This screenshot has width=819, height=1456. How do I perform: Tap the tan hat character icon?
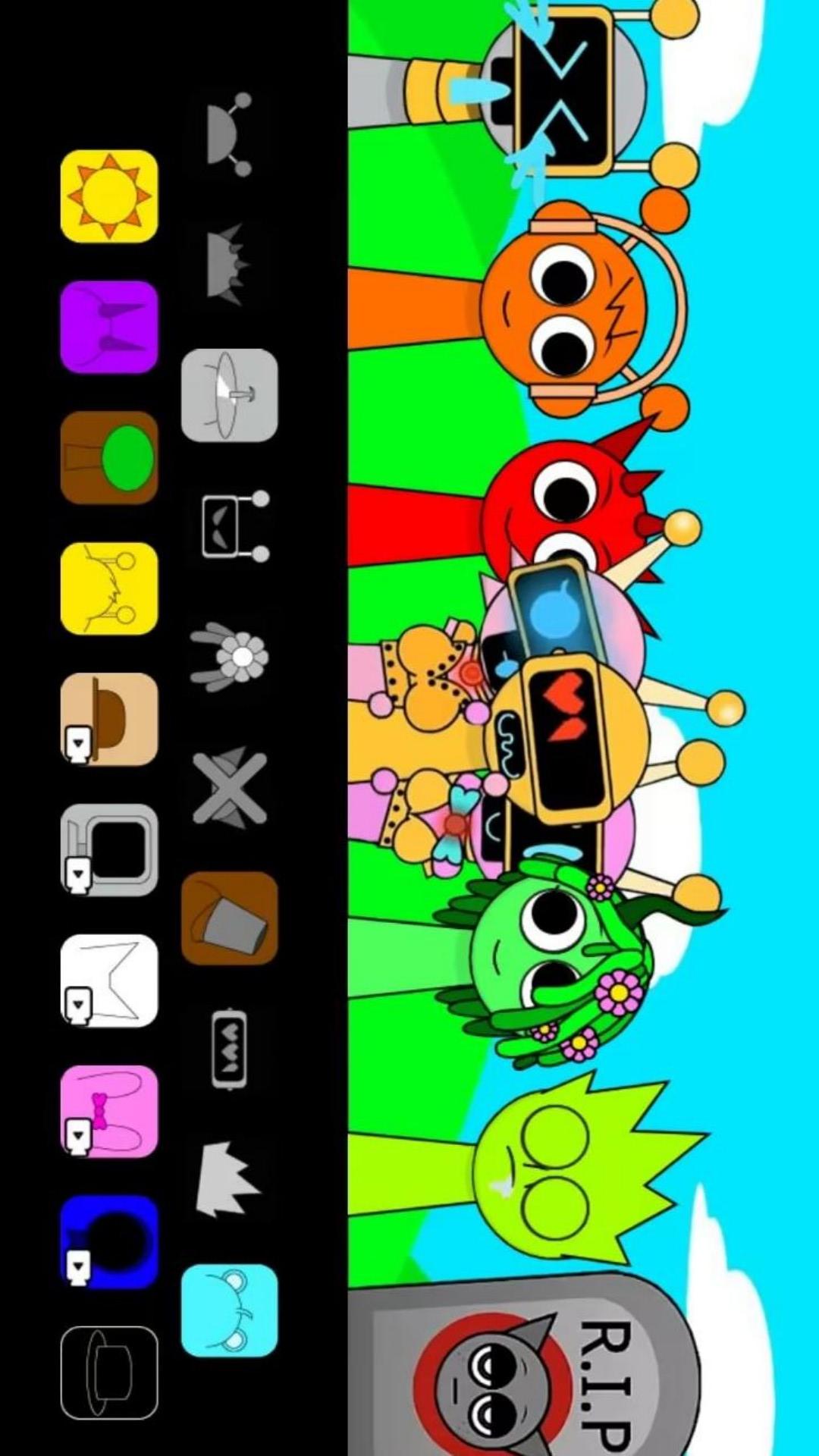point(109,719)
